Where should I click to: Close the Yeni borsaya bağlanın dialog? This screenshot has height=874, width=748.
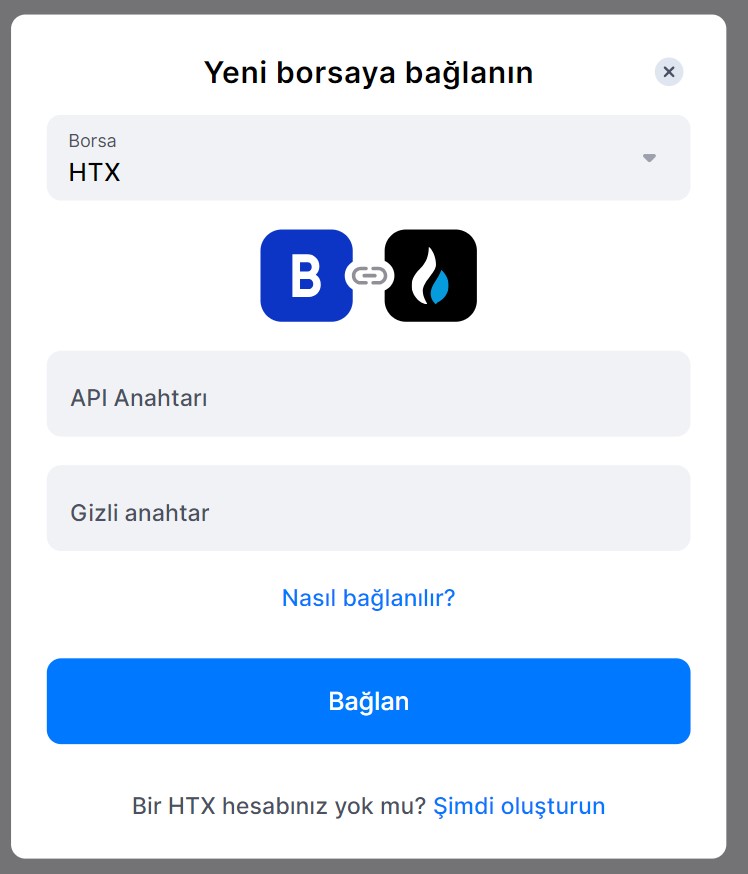tap(669, 72)
